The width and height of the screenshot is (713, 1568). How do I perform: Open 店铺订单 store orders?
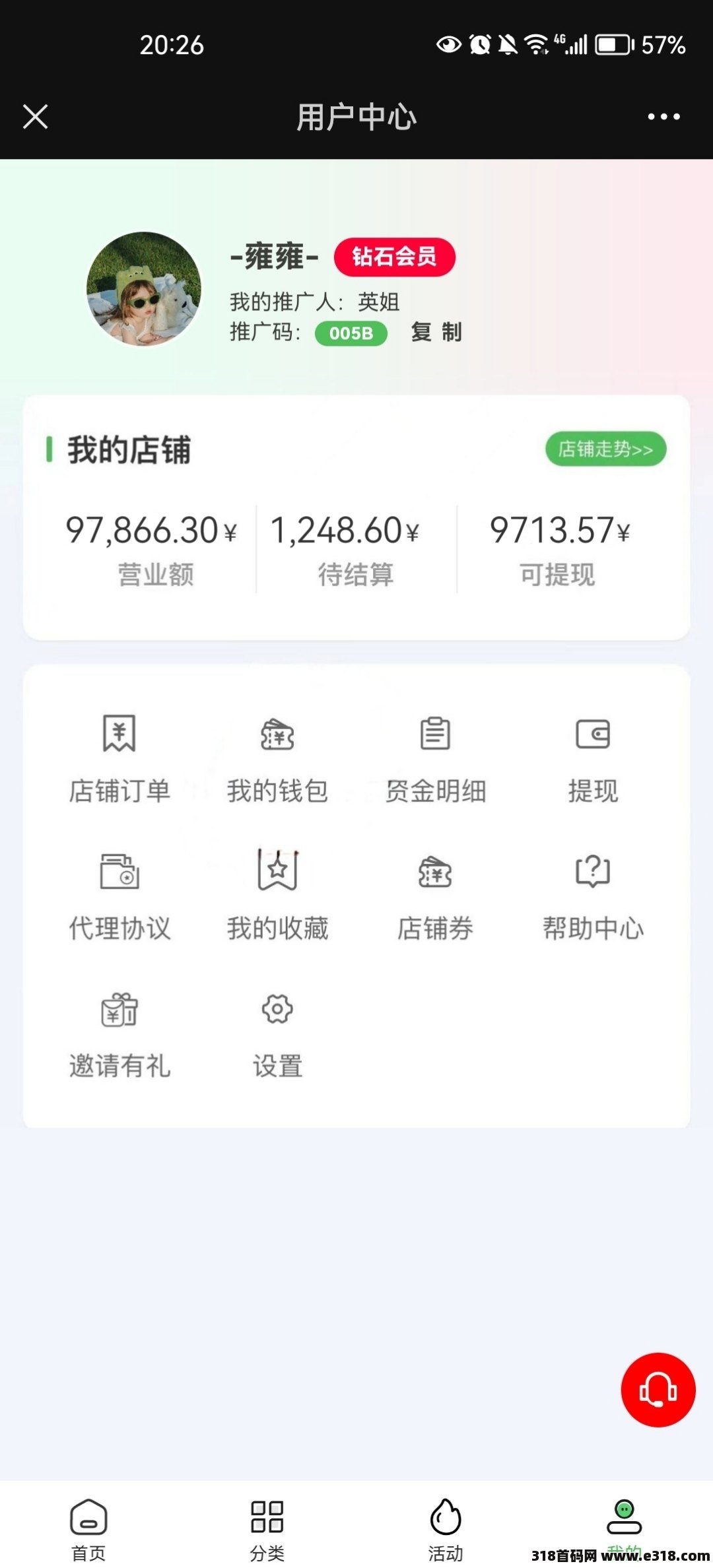119,759
